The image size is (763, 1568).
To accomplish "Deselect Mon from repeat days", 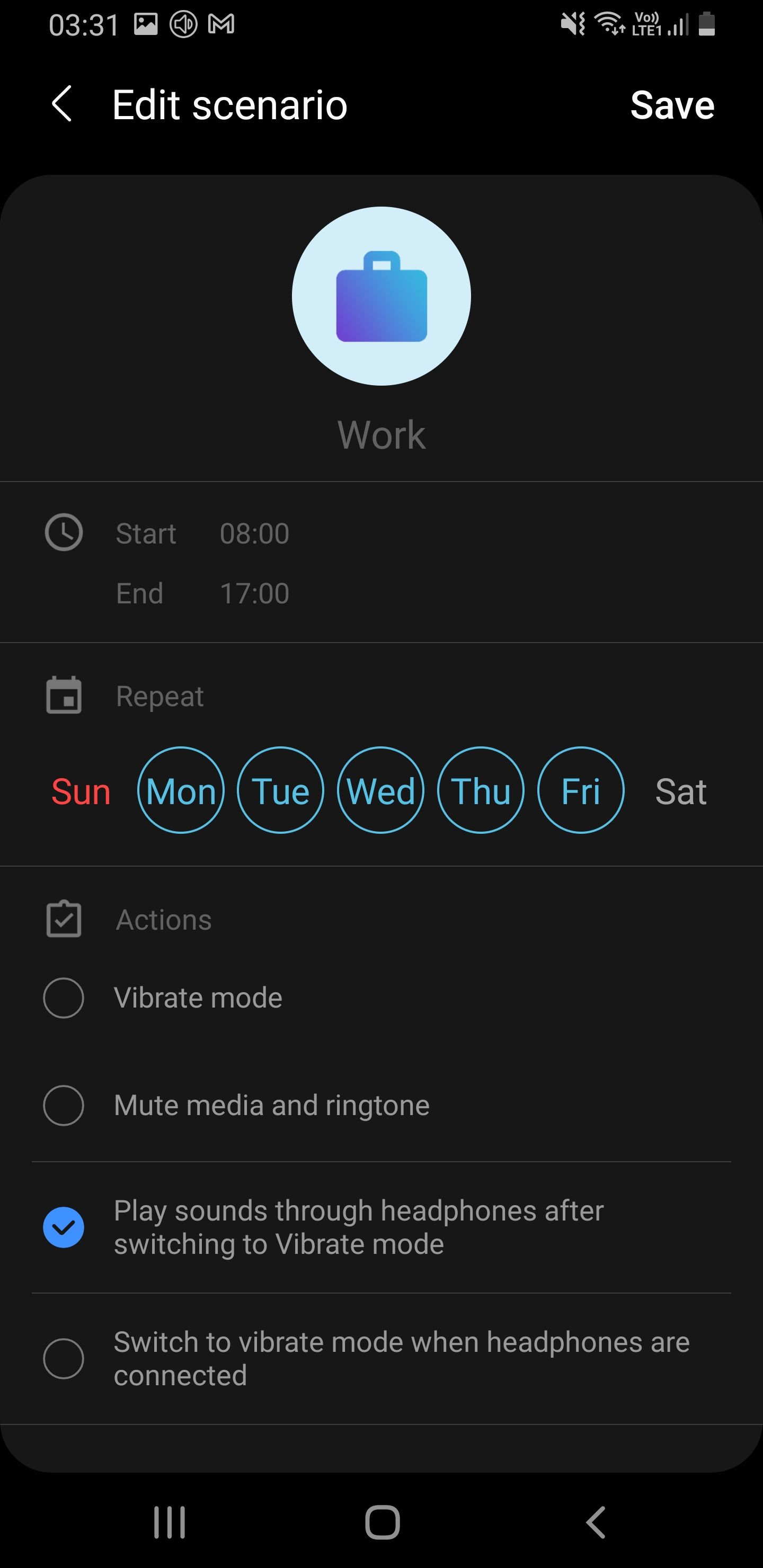I will [181, 790].
